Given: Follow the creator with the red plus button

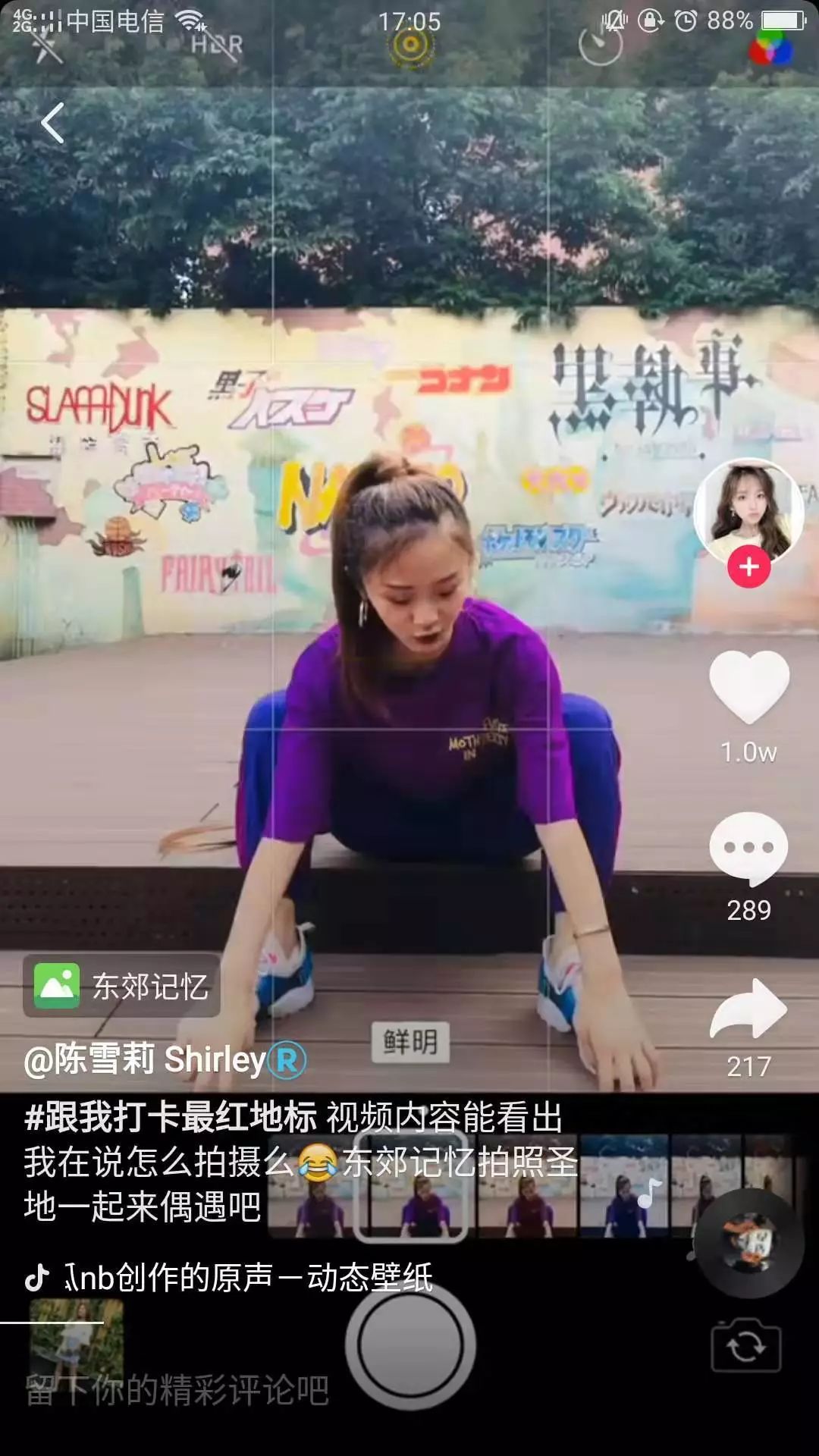Looking at the screenshot, I should pos(748,566).
